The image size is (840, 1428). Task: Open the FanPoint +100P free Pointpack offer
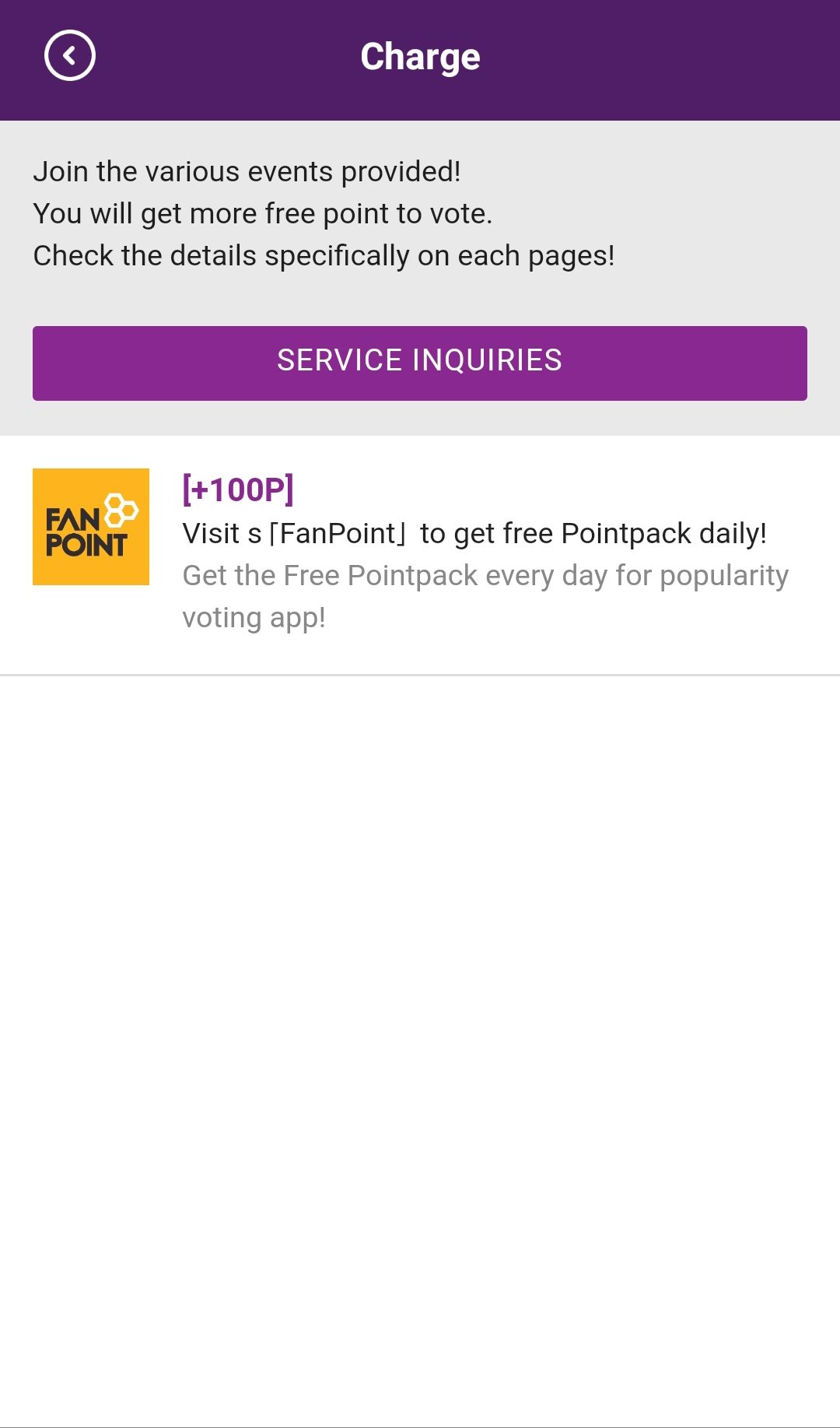tap(420, 554)
